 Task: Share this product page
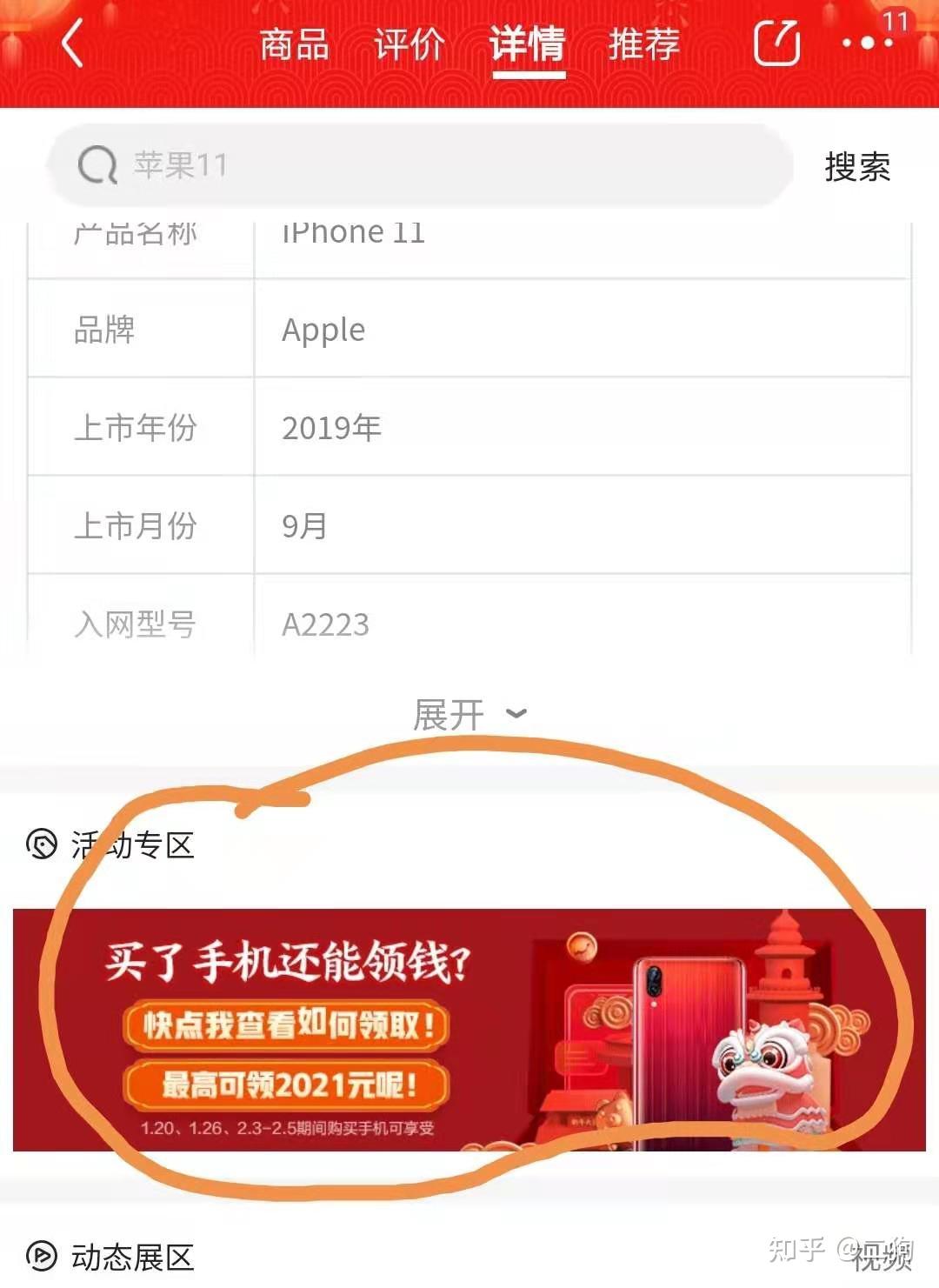(776, 43)
